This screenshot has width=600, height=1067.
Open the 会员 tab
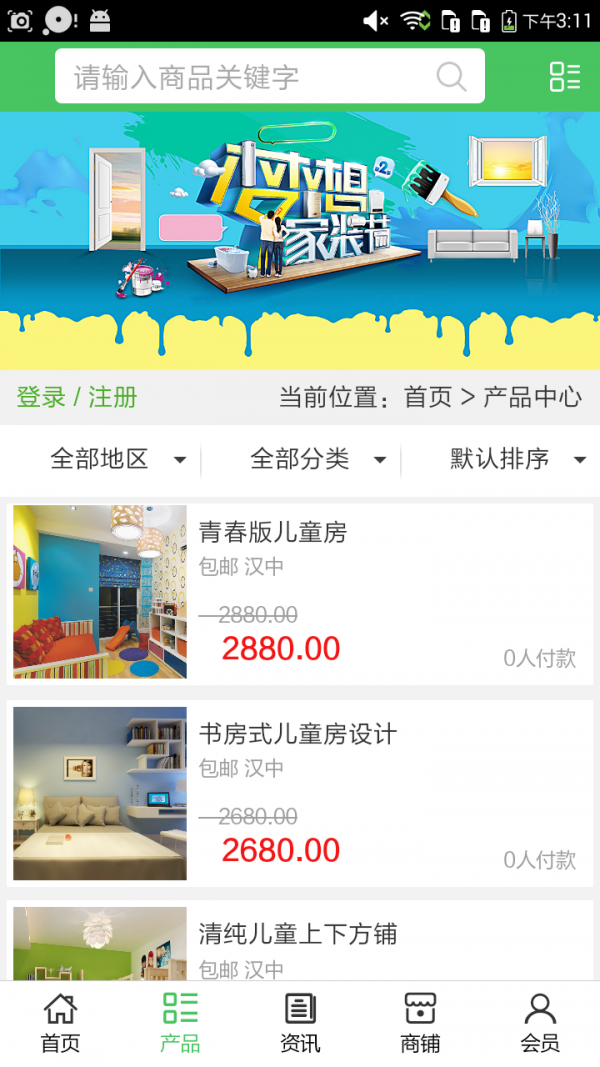[540, 1023]
